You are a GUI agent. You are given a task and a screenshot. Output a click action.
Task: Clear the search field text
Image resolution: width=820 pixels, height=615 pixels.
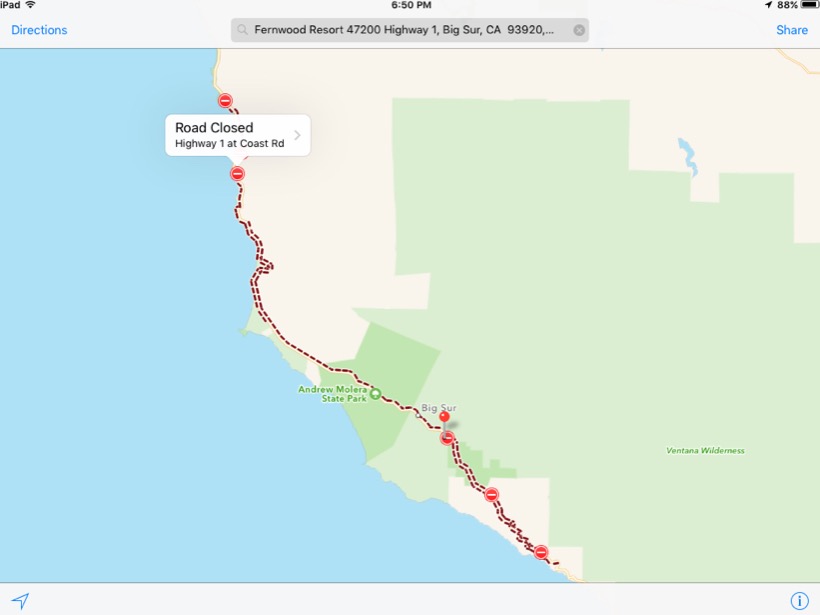pos(579,30)
